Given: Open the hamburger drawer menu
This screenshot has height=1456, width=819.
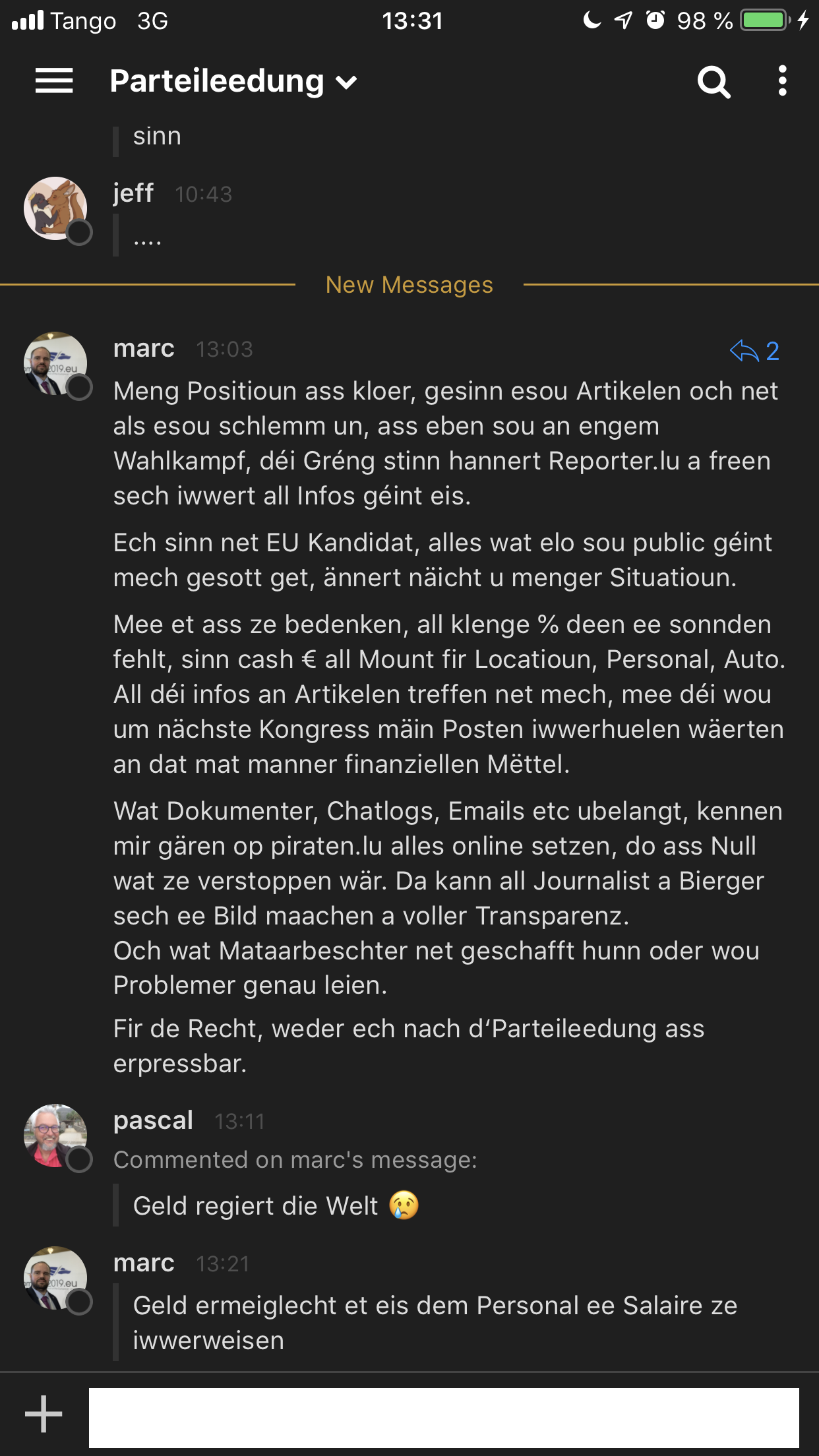Looking at the screenshot, I should (x=54, y=81).
